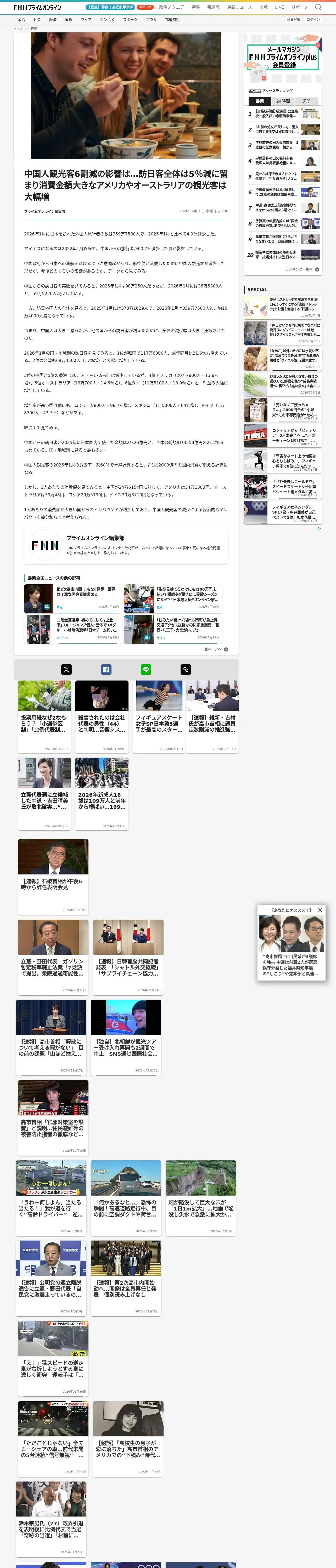The width and height of the screenshot is (336, 1568).
Task: Open the プライムオンライン編集部 author link
Action: (x=44, y=211)
